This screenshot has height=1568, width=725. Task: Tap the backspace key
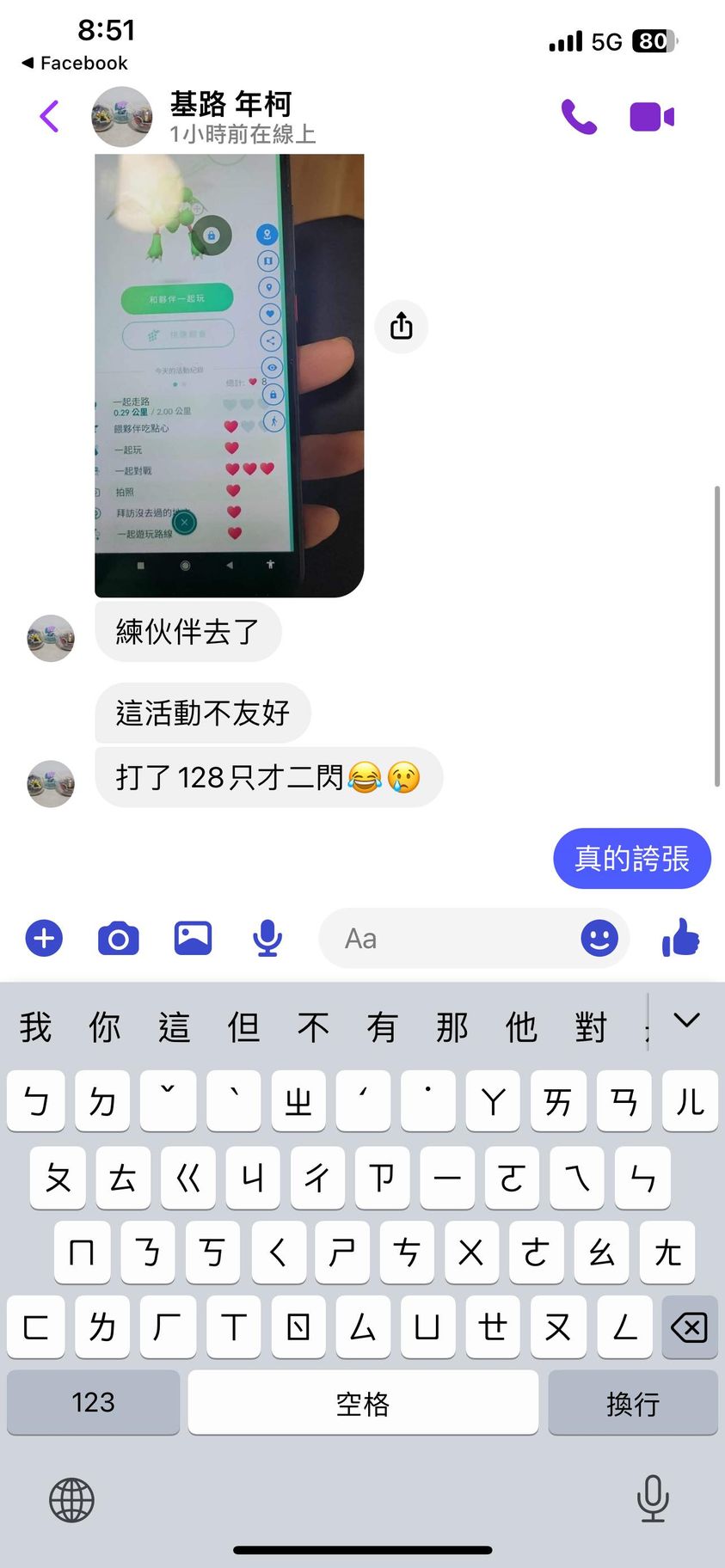click(x=689, y=1327)
